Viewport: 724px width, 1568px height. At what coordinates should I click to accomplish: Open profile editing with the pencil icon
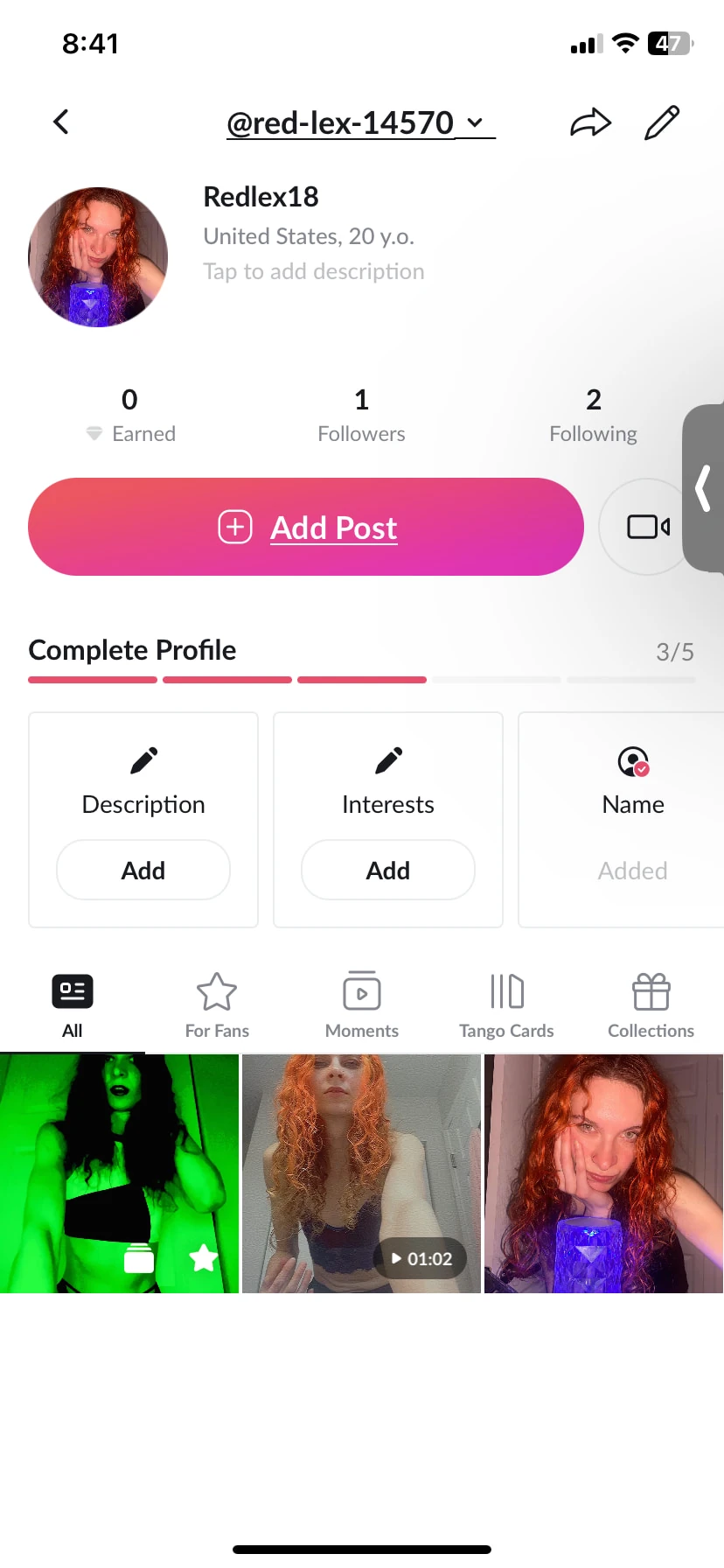point(662,122)
